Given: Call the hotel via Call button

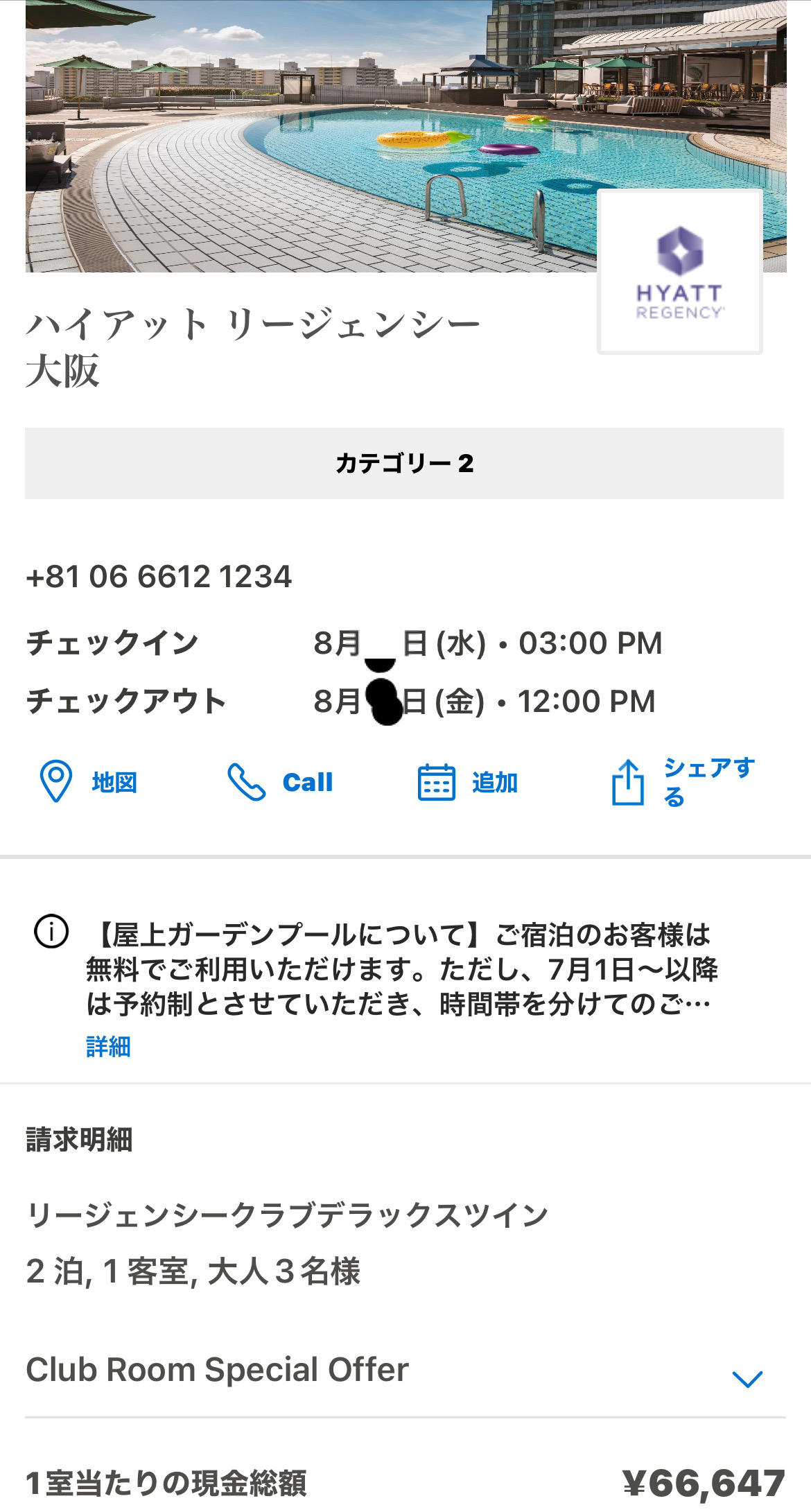Looking at the screenshot, I should click(281, 782).
